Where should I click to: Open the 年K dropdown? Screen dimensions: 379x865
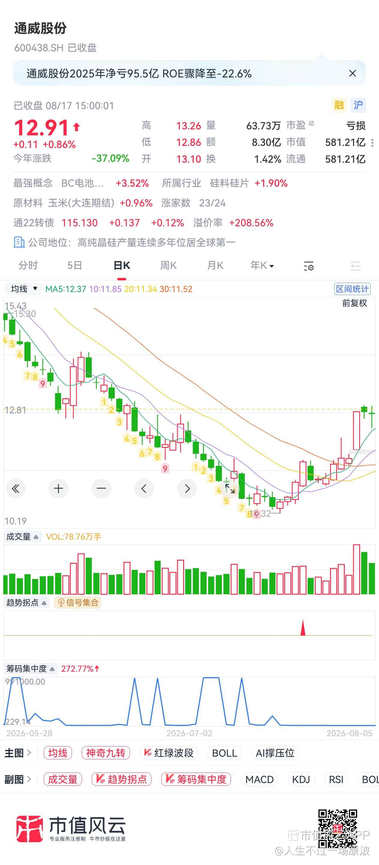tap(262, 265)
